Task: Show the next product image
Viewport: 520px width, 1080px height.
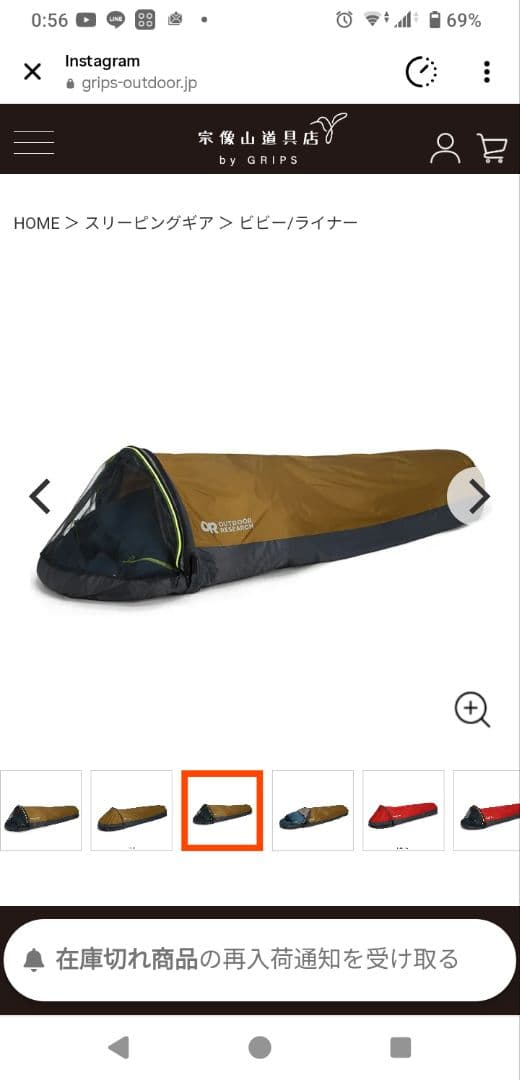Action: pyautogui.click(x=477, y=496)
